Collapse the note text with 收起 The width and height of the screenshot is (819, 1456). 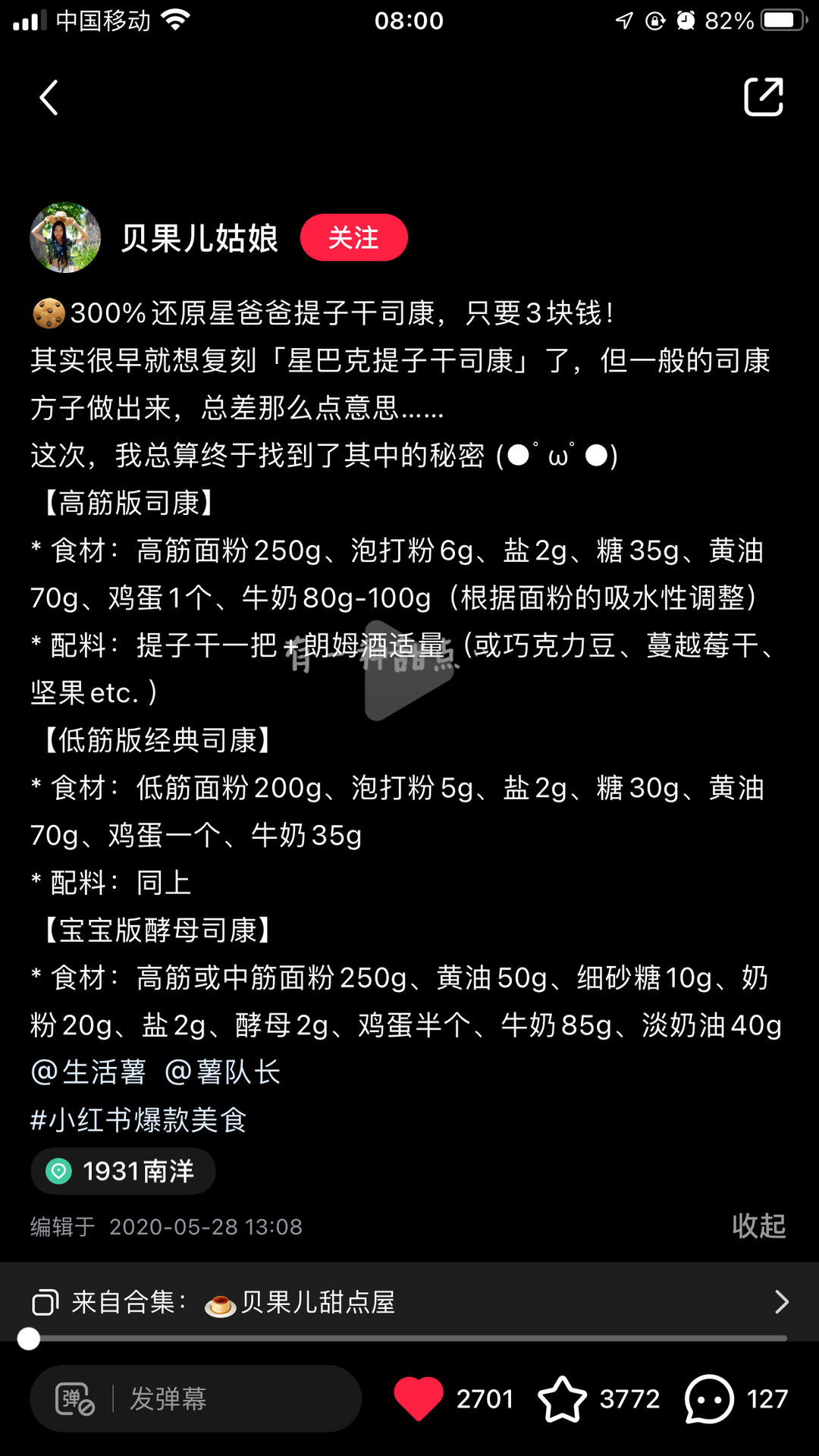[759, 1226]
